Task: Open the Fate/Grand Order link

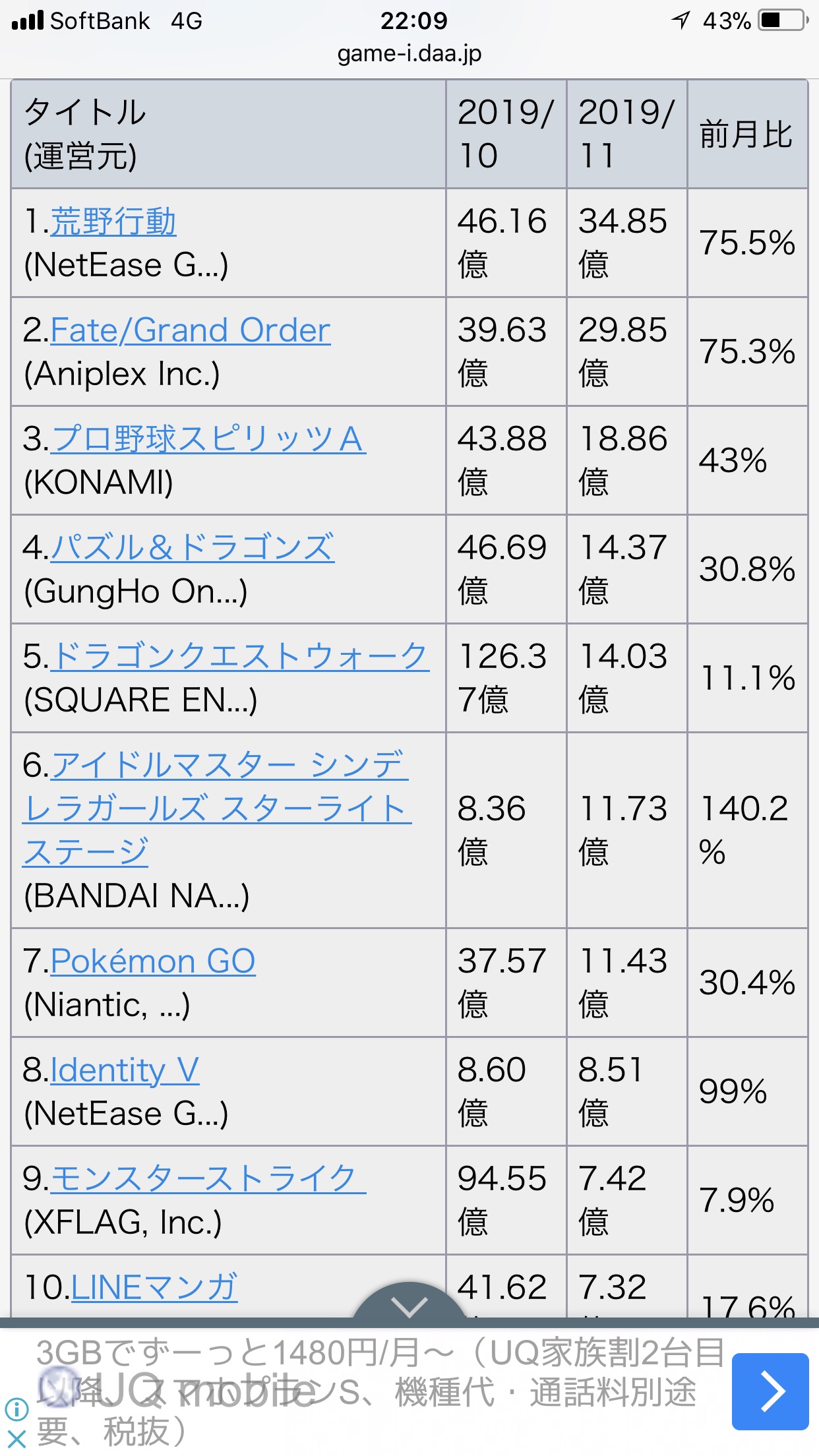Action: point(191,330)
